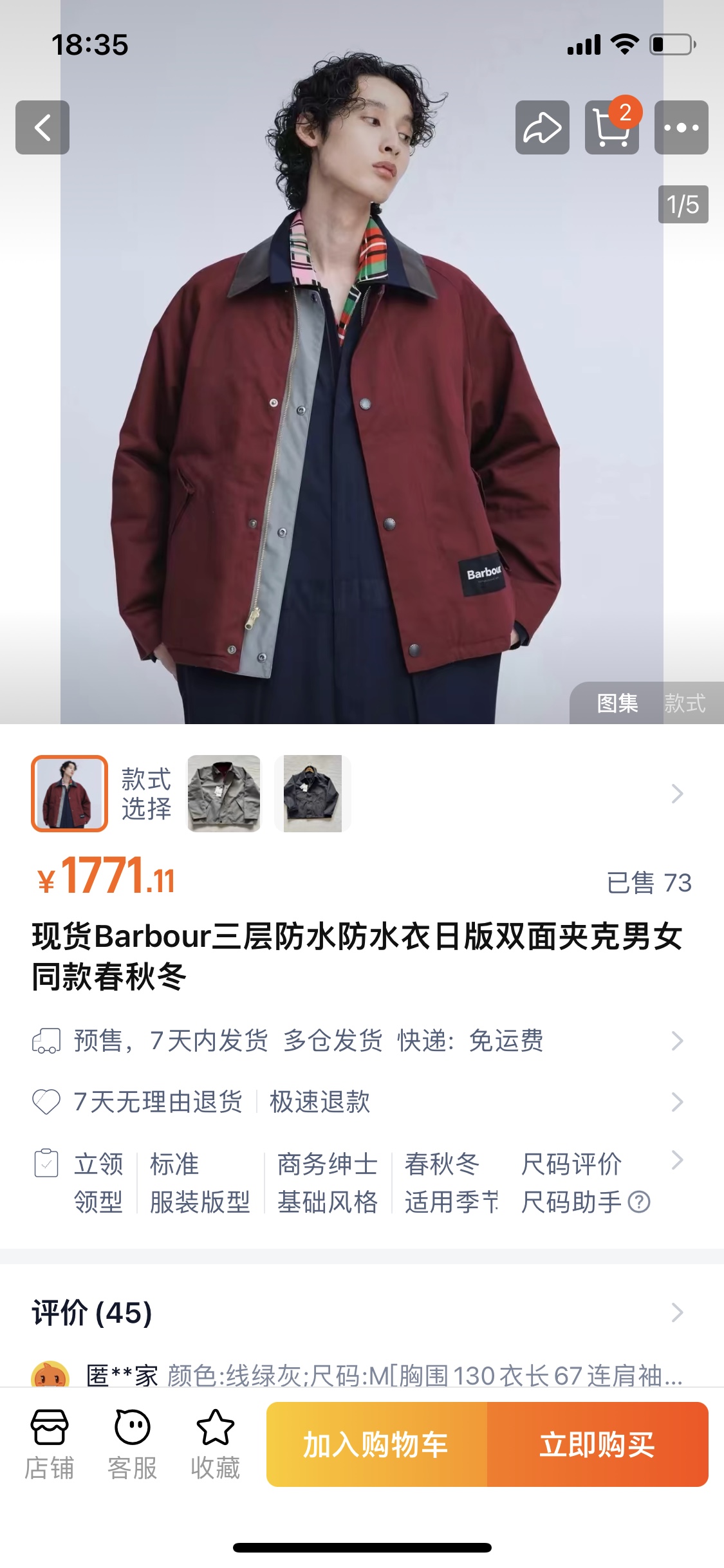Open the product attributes row 立领 领型
This screenshot has height=1568, width=724.
click(x=98, y=1182)
